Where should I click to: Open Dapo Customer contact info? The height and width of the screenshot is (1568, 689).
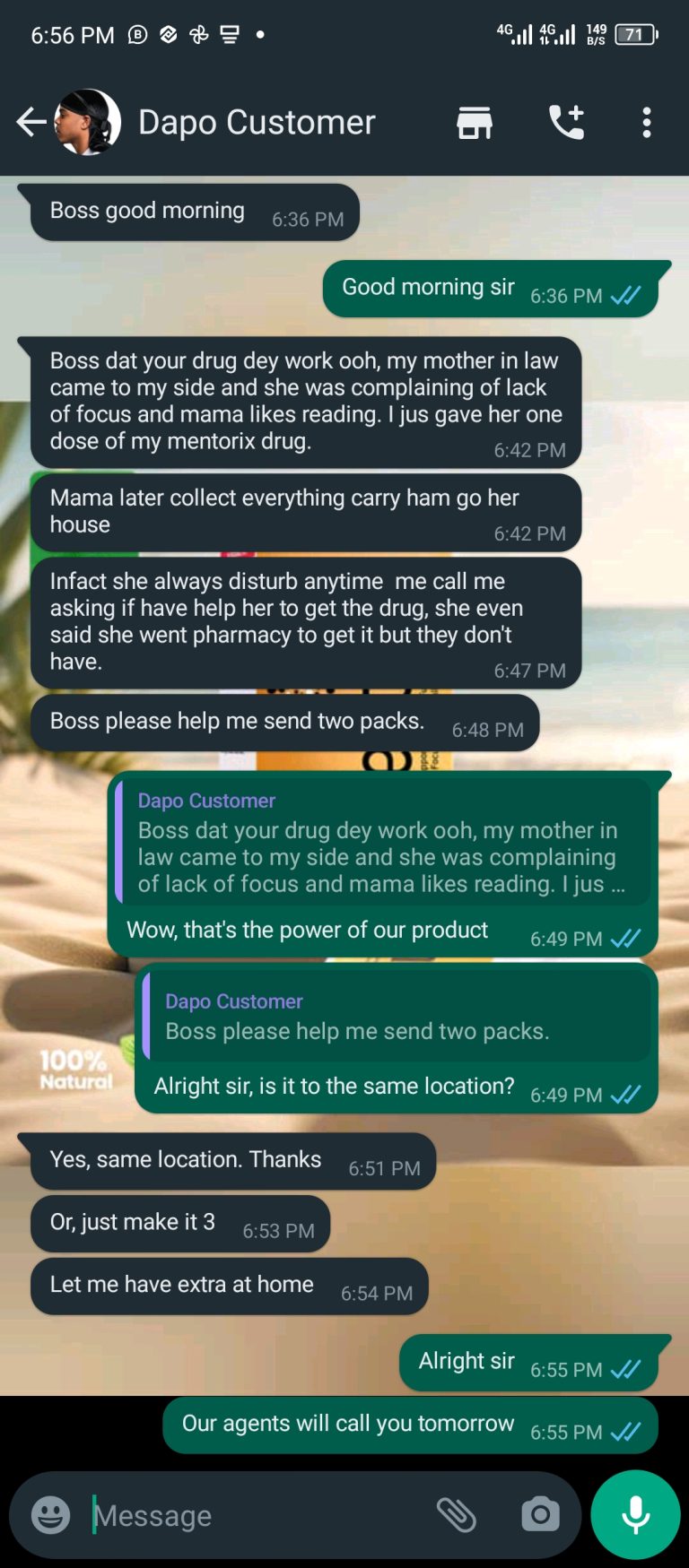click(257, 122)
